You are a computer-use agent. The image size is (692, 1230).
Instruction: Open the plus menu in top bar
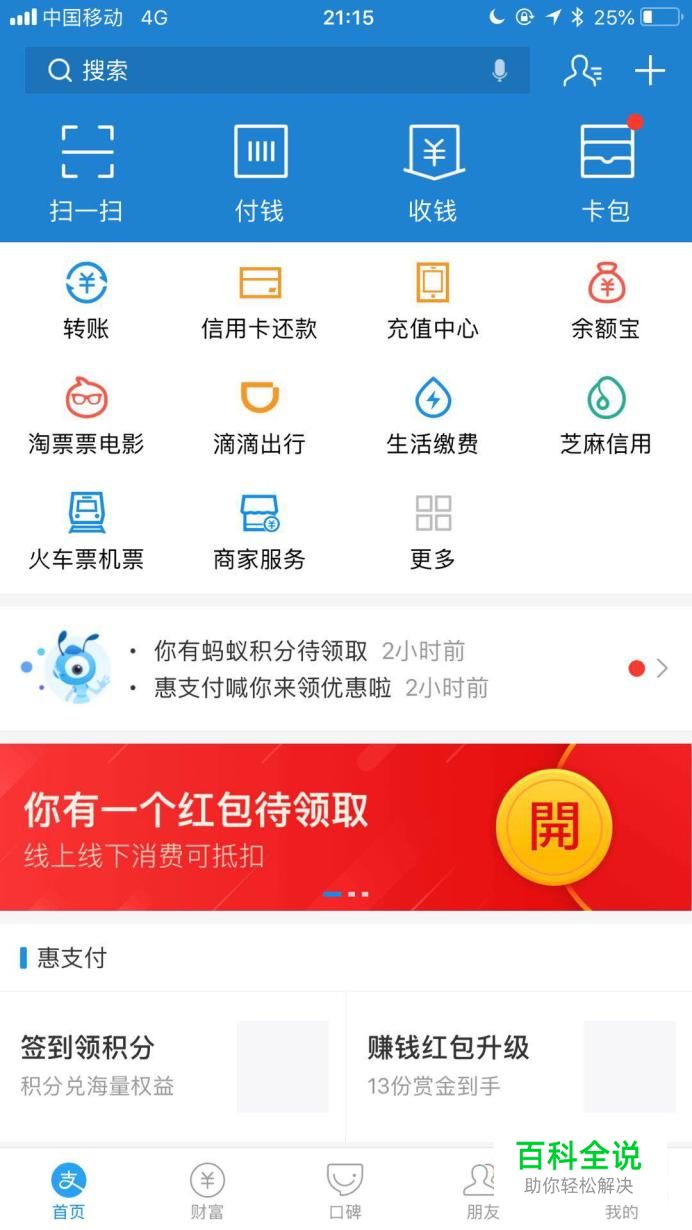click(x=650, y=71)
